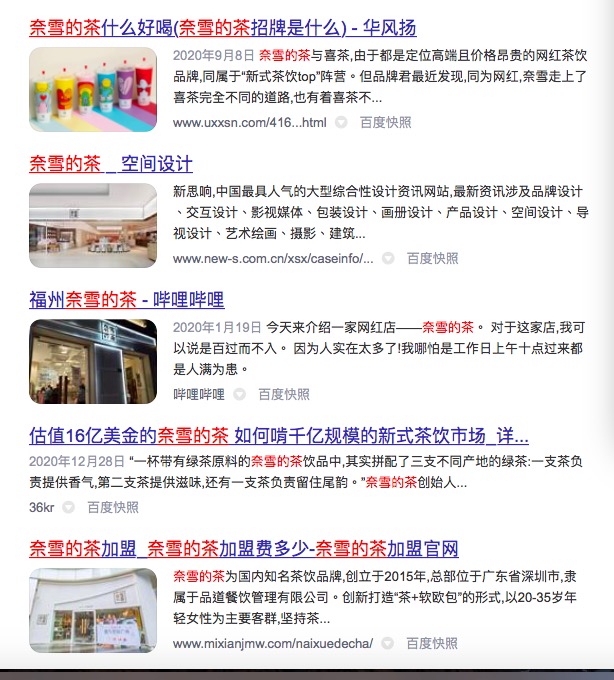
Task: Open the 奈雪的茶 空间设计 result link
Action: click(111, 164)
